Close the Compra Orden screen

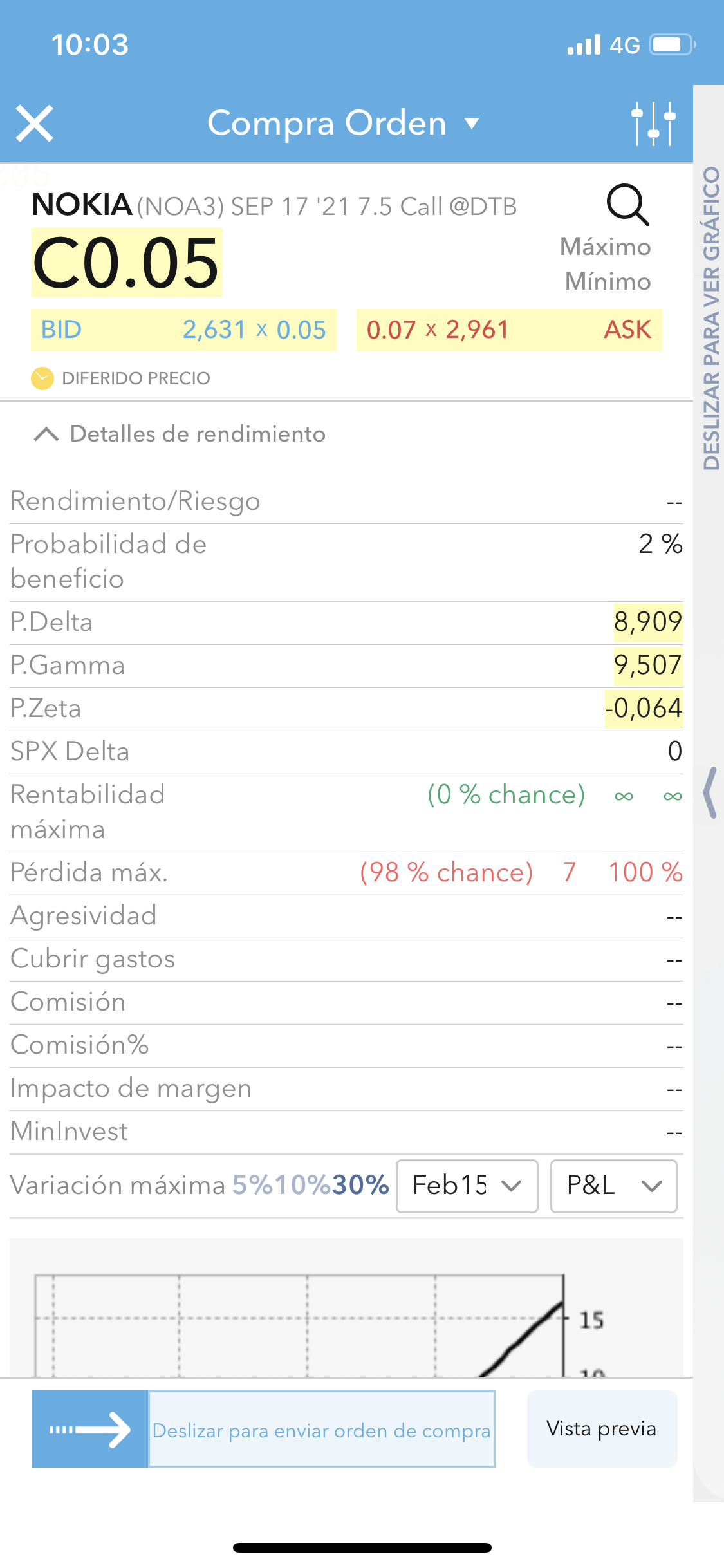coord(35,123)
